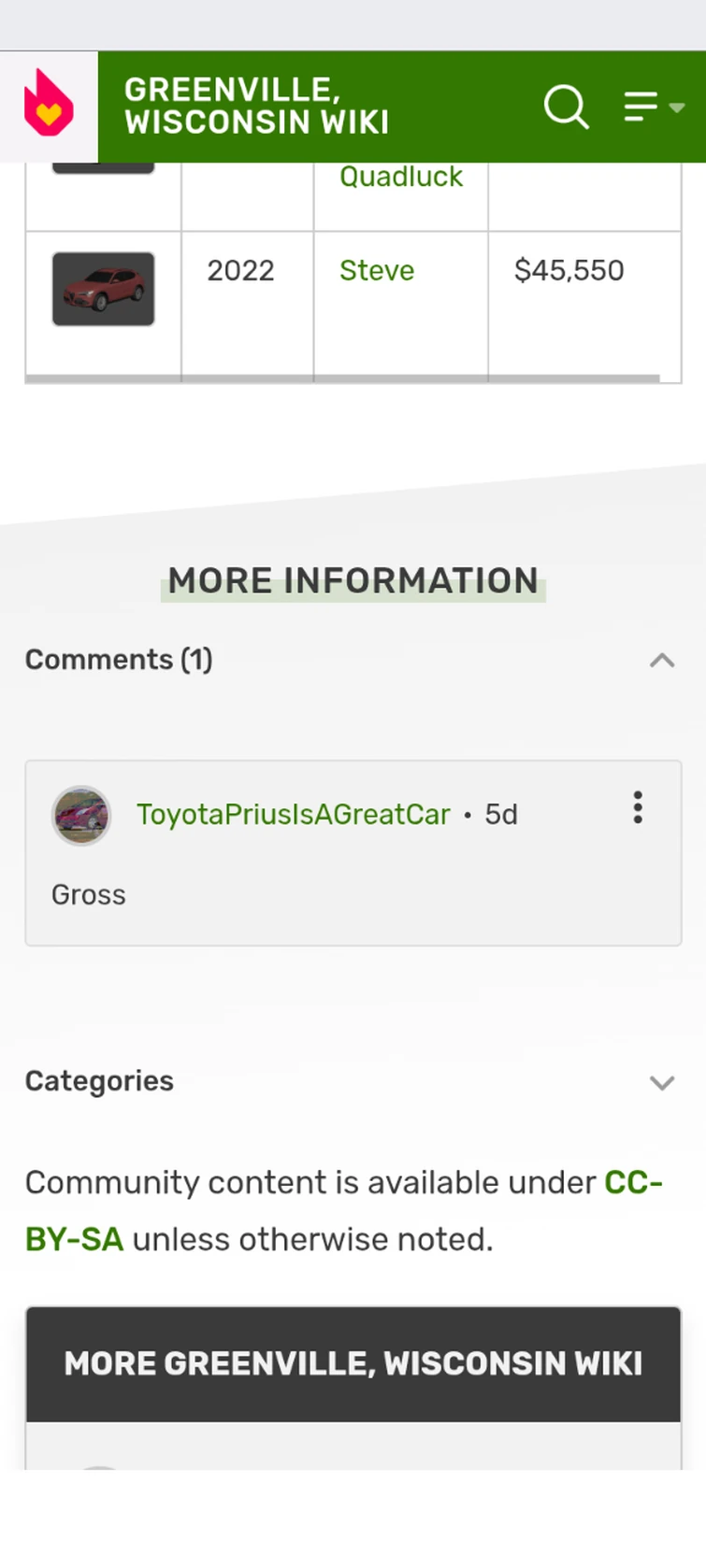
Task: Expand the Categories section
Action: click(661, 1082)
